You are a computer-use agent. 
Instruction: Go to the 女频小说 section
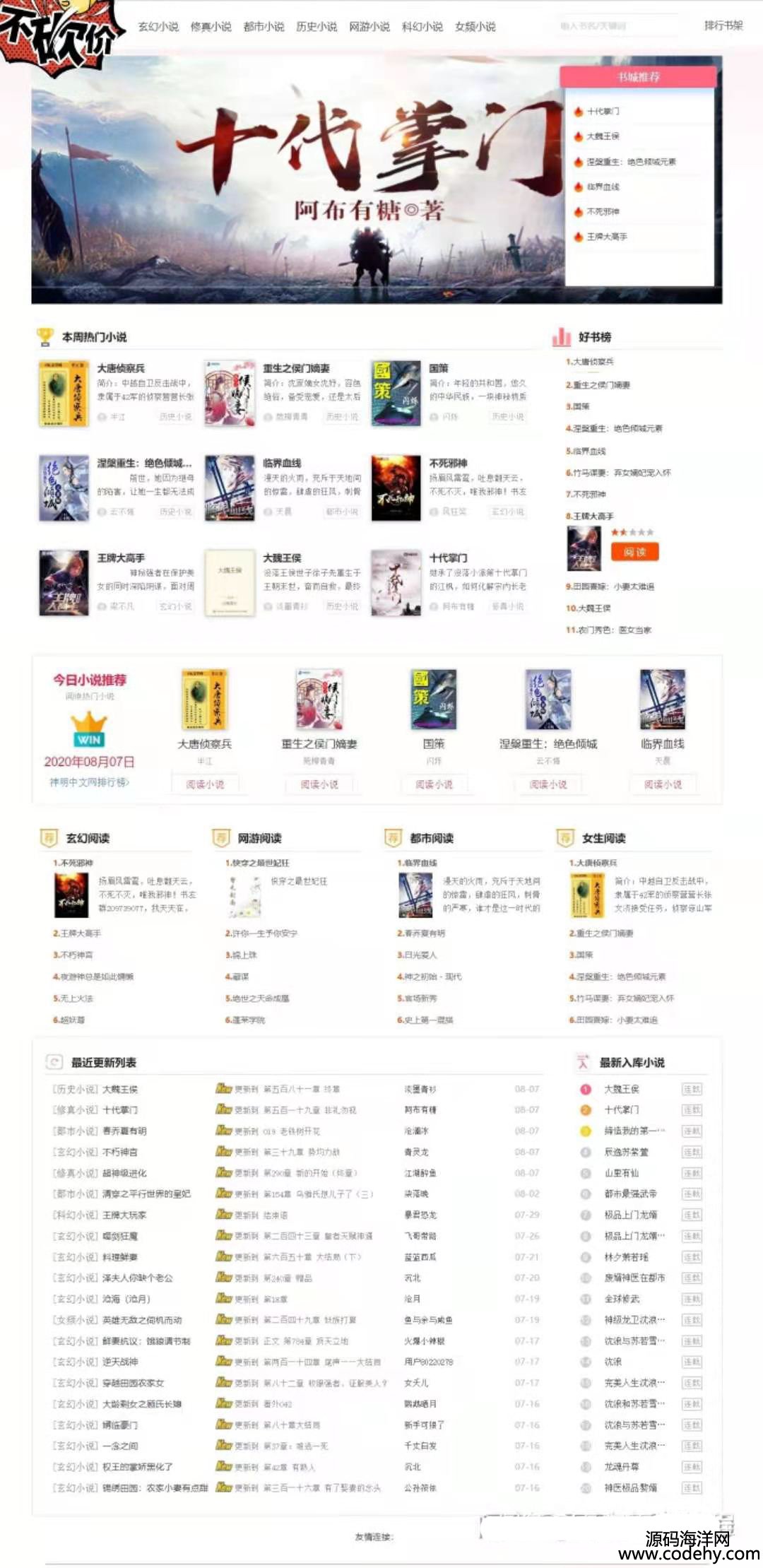[475, 27]
